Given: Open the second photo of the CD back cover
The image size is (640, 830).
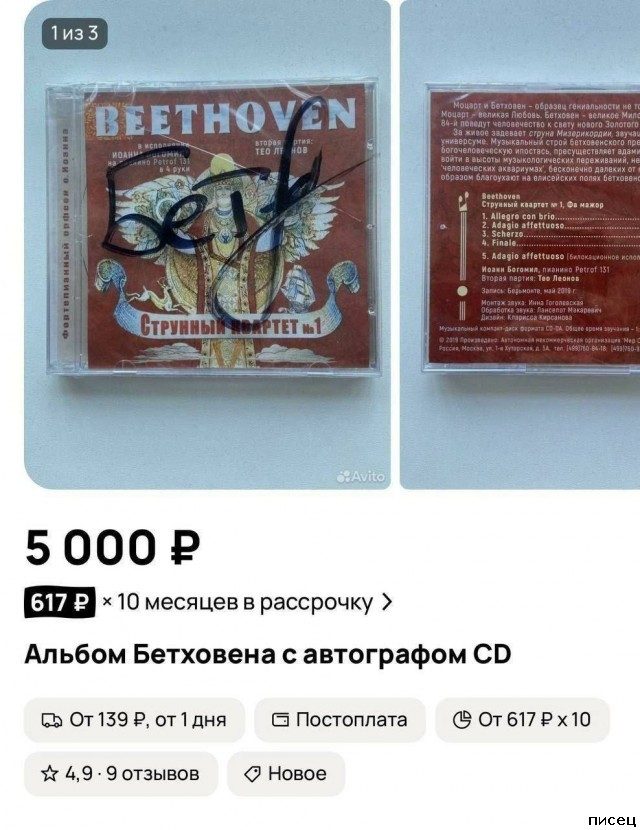Looking at the screenshot, I should (x=520, y=245).
